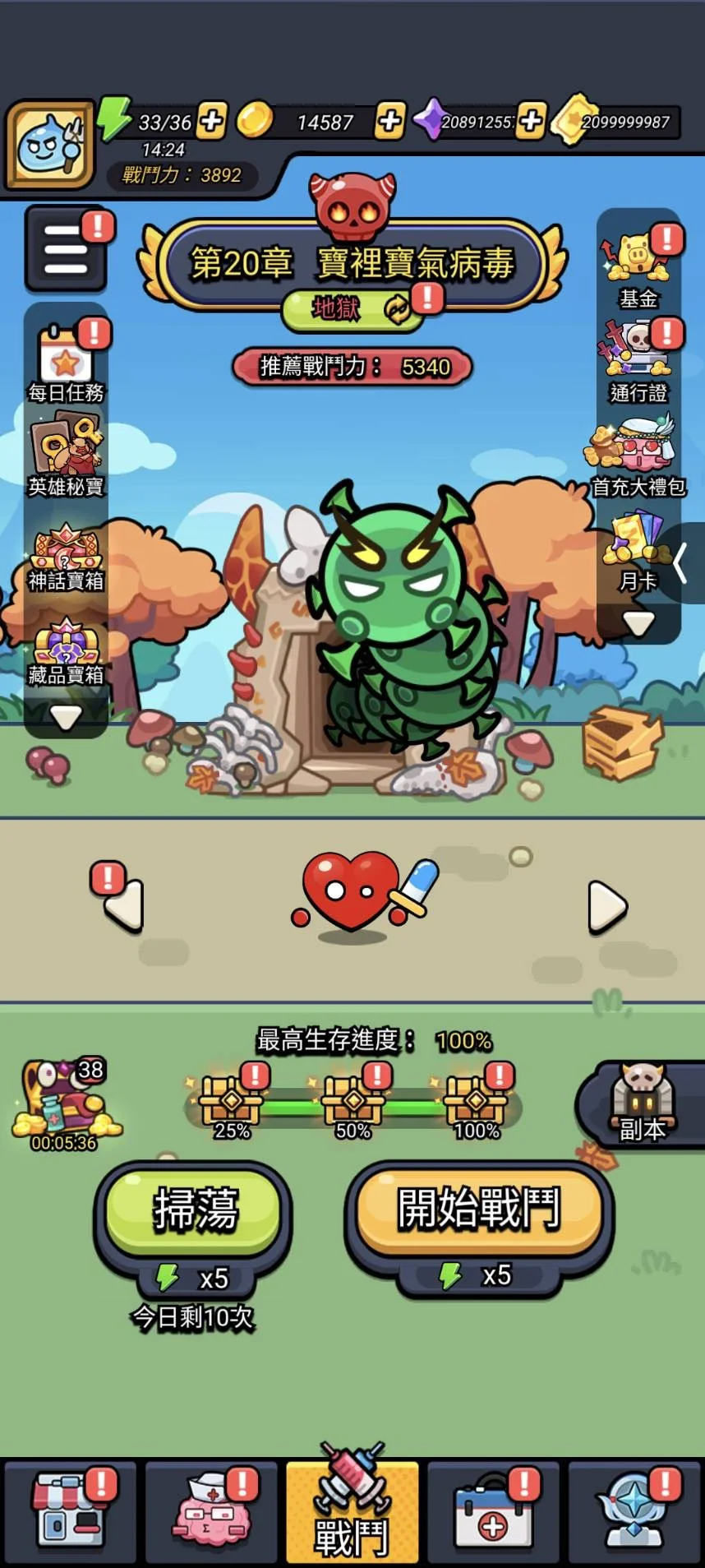
Task: Open 首充大禮包 offer
Action: pos(638,456)
